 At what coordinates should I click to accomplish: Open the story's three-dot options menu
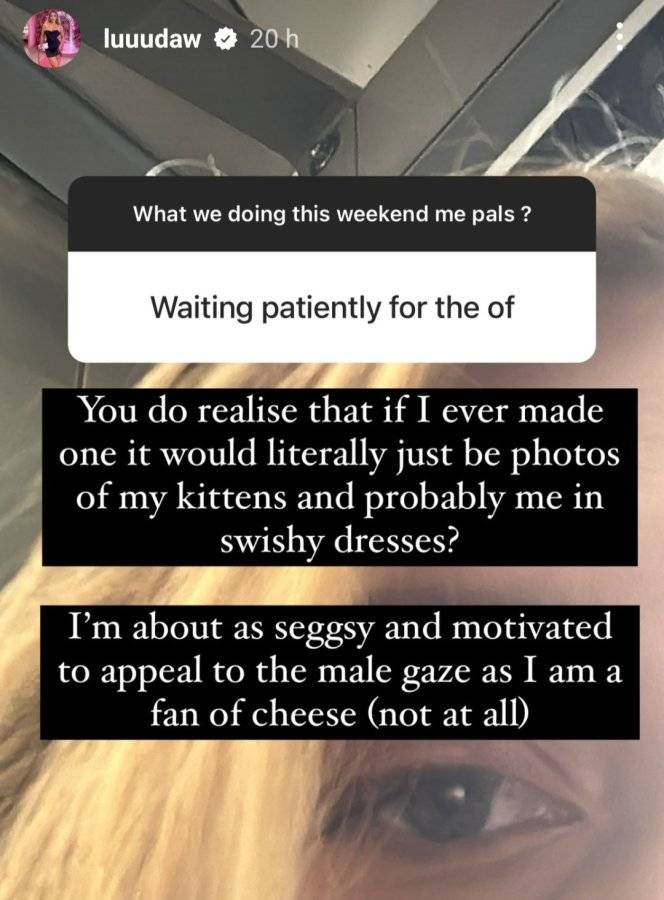(x=620, y=39)
